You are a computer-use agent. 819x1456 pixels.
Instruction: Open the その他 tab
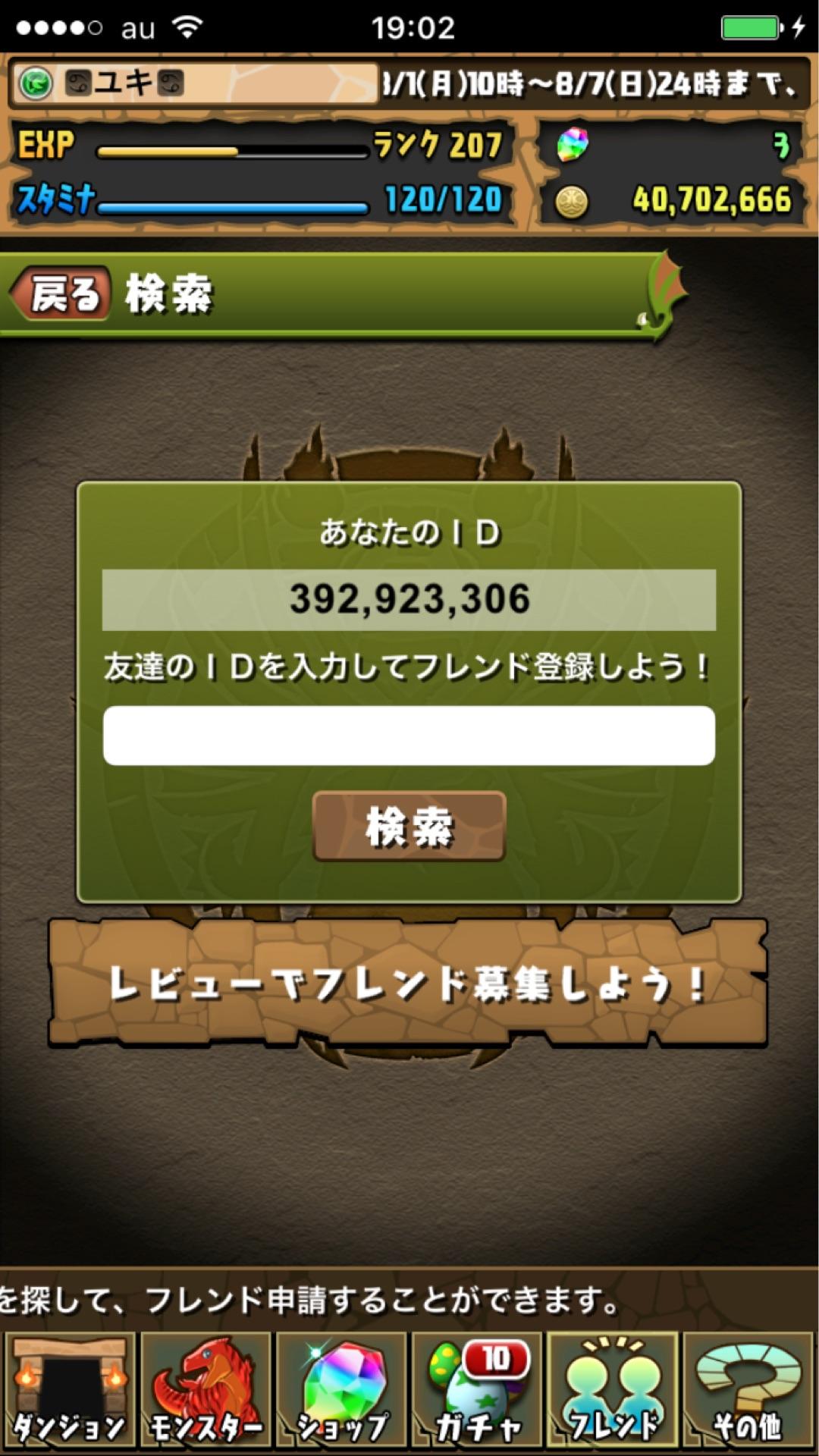(x=748, y=1392)
